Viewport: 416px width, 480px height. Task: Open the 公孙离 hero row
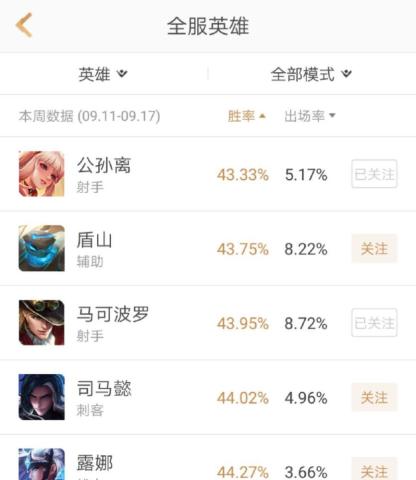208,174
